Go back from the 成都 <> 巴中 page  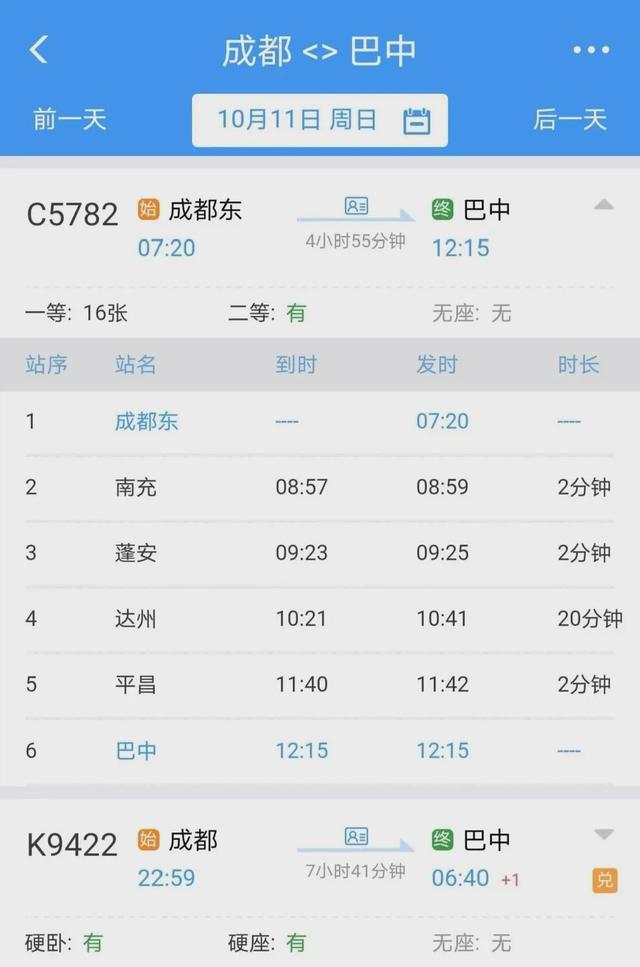[x=39, y=50]
